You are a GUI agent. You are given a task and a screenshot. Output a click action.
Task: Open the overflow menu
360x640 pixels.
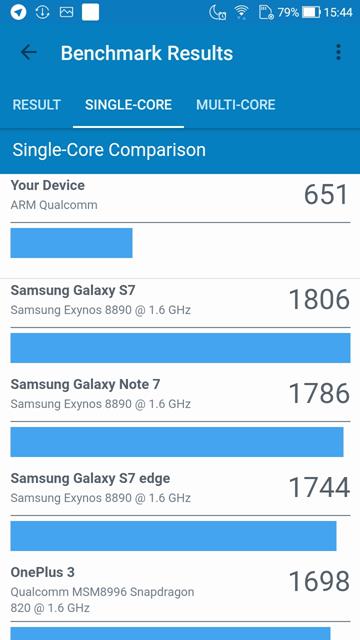[x=338, y=53]
